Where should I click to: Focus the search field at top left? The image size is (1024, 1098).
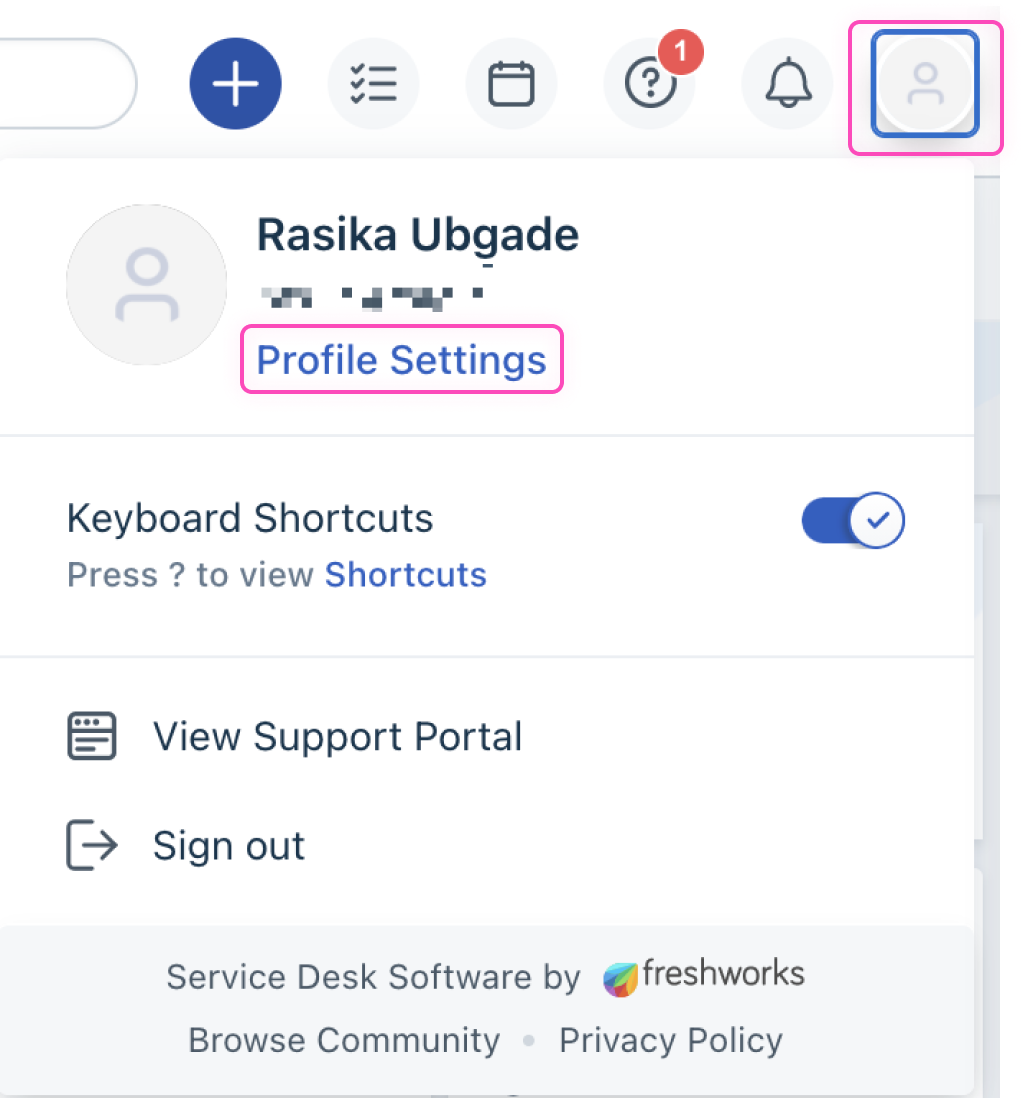pos(60,85)
